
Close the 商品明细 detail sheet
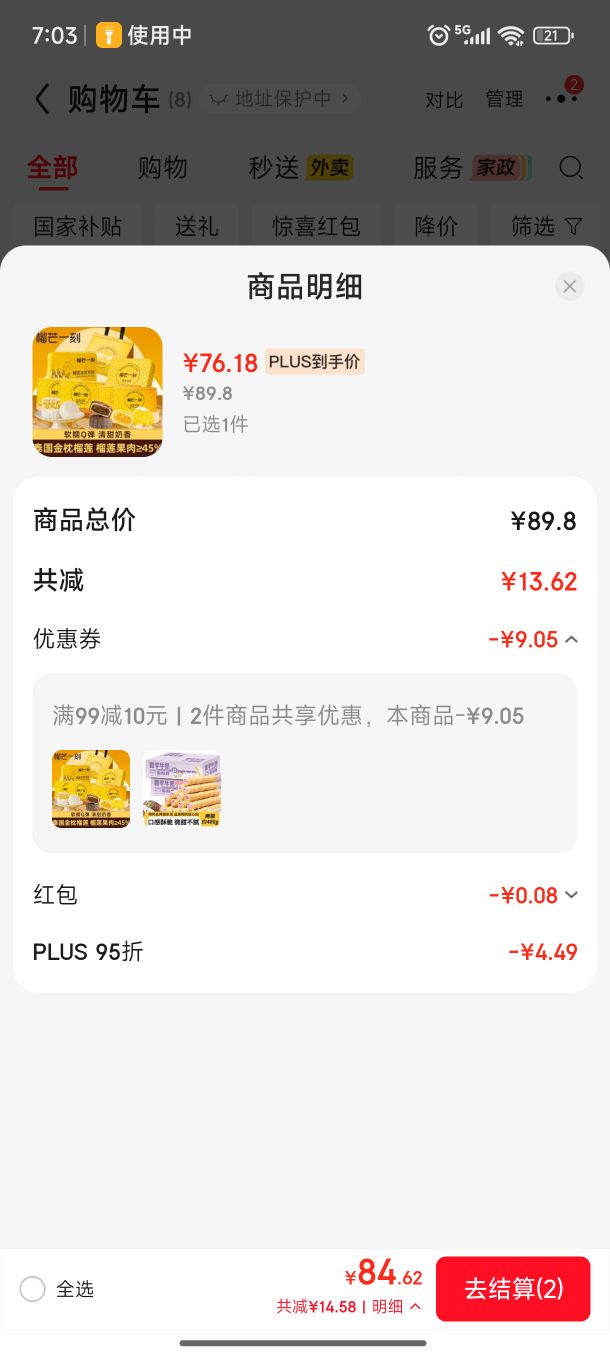(x=569, y=287)
